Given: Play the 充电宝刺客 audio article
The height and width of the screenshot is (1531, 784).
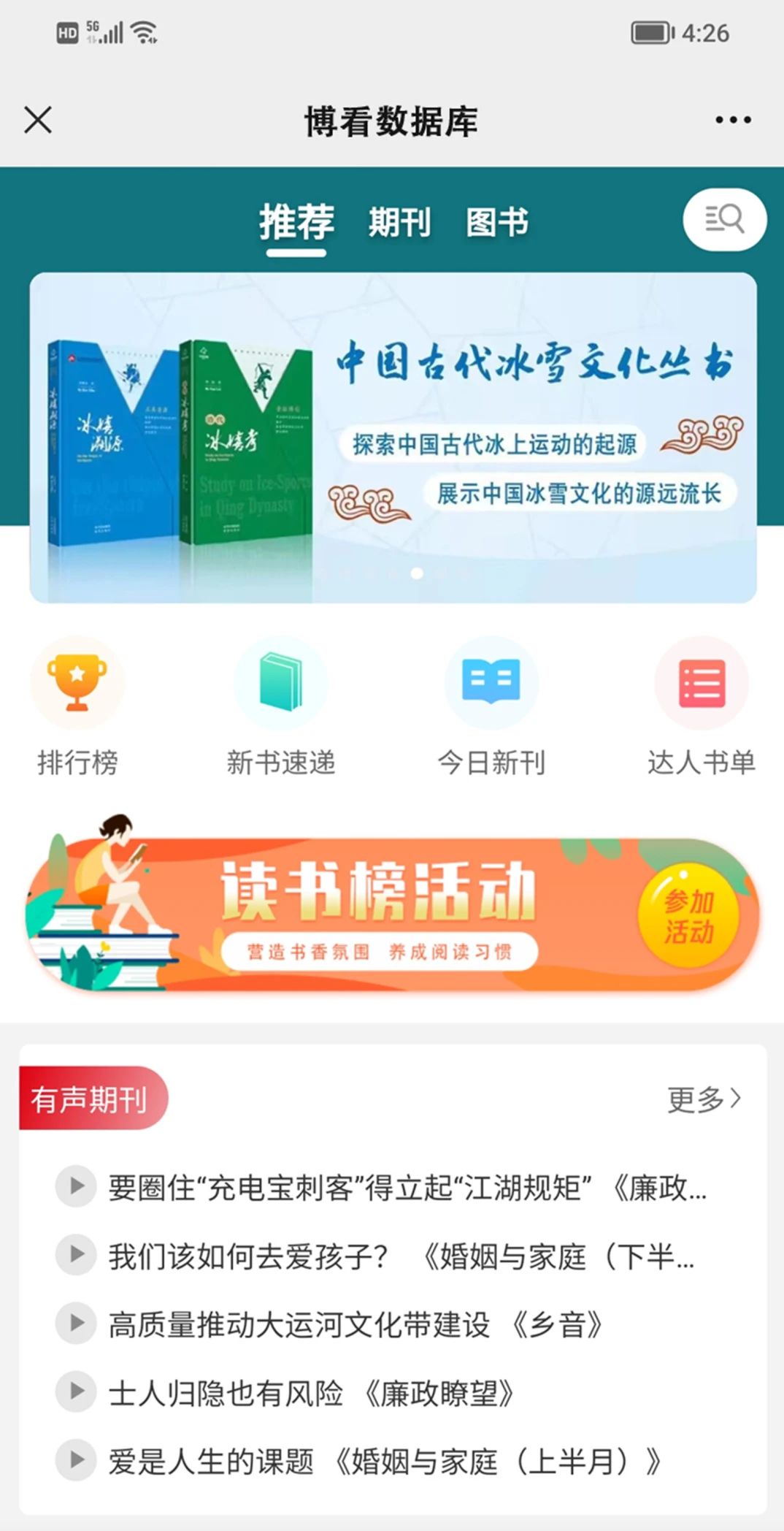Looking at the screenshot, I should tap(76, 1187).
